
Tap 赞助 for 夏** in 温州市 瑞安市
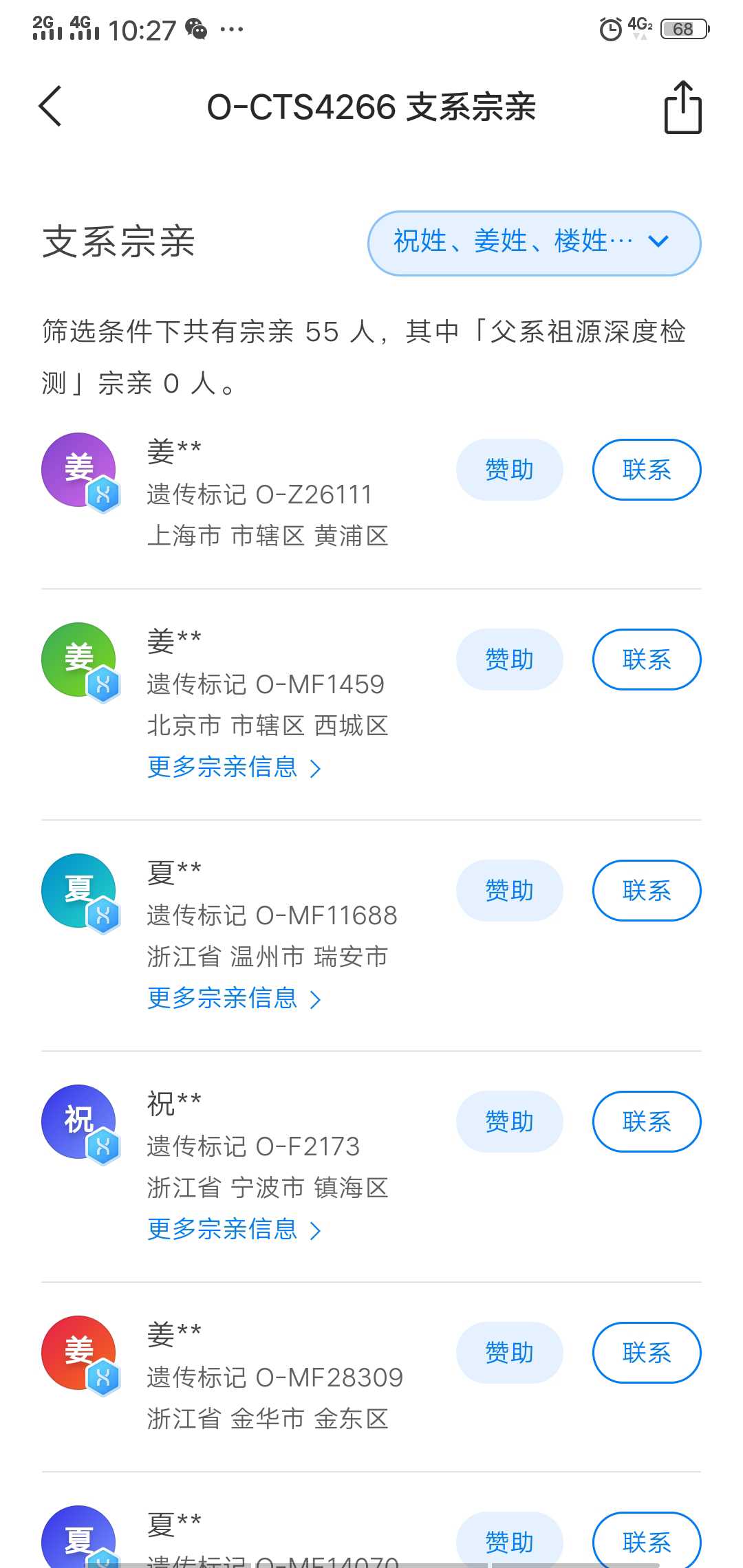[509, 891]
